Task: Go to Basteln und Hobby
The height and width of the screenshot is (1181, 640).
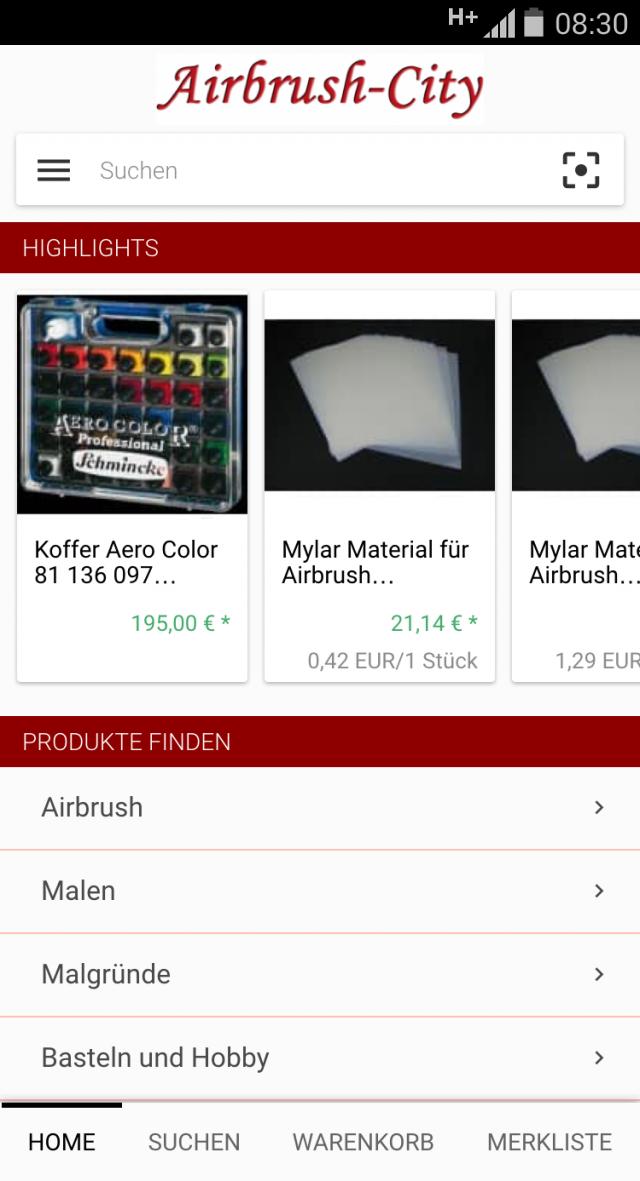Action: pyautogui.click(x=320, y=1058)
